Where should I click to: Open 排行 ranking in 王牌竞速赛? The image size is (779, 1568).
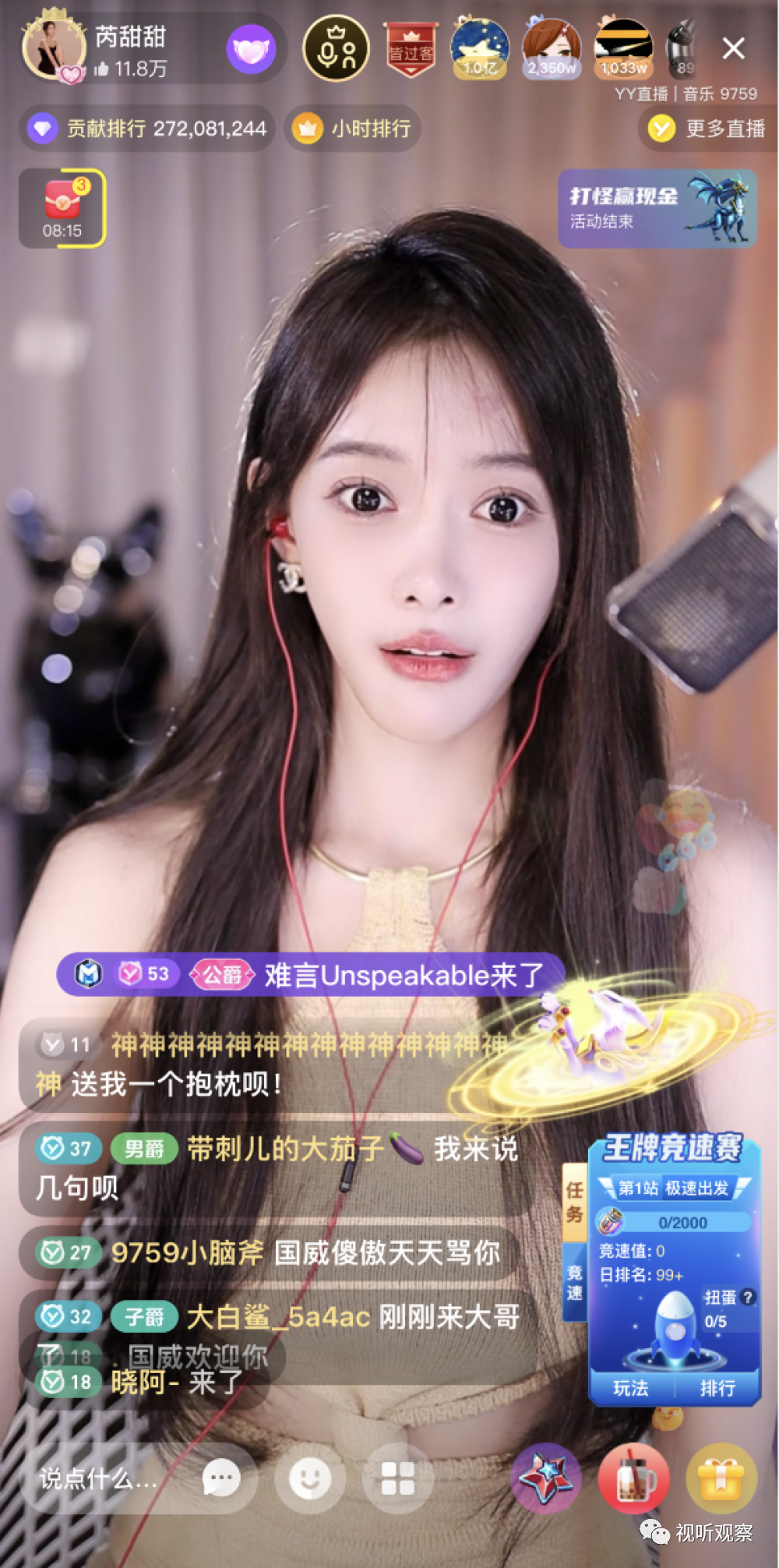(x=717, y=1388)
